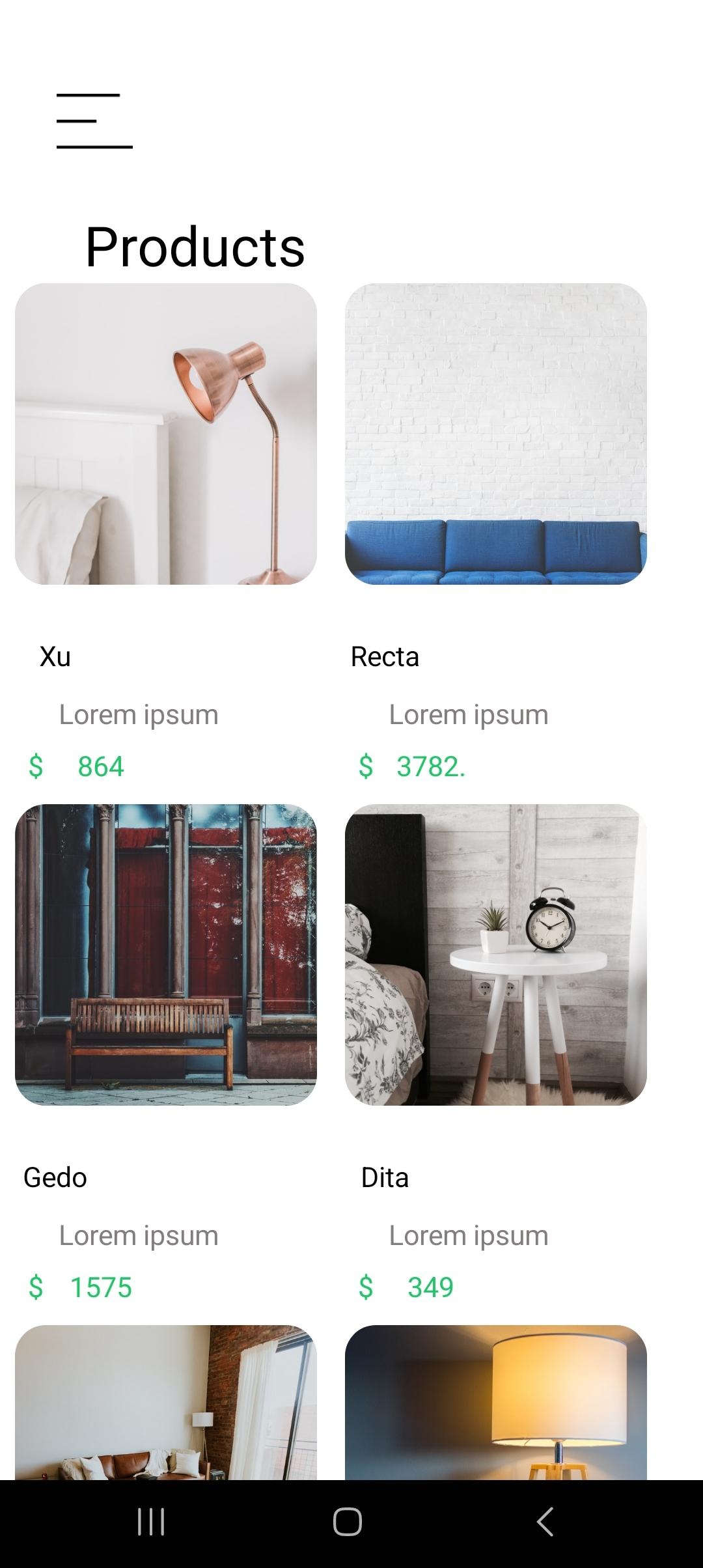Go back using system navigation
Image resolution: width=703 pixels, height=1568 pixels.
pyautogui.click(x=545, y=1522)
